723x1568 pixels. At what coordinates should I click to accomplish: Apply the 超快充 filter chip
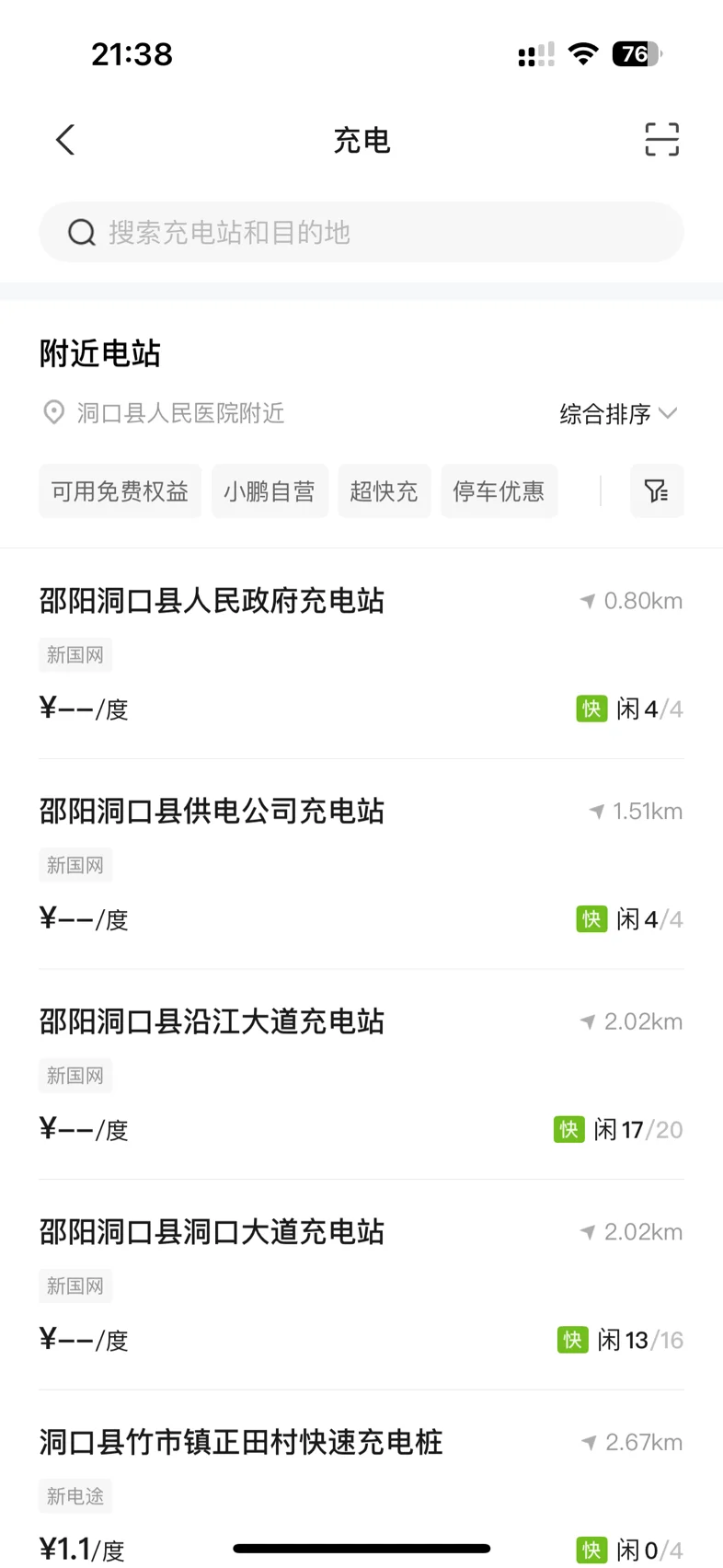pos(384,491)
